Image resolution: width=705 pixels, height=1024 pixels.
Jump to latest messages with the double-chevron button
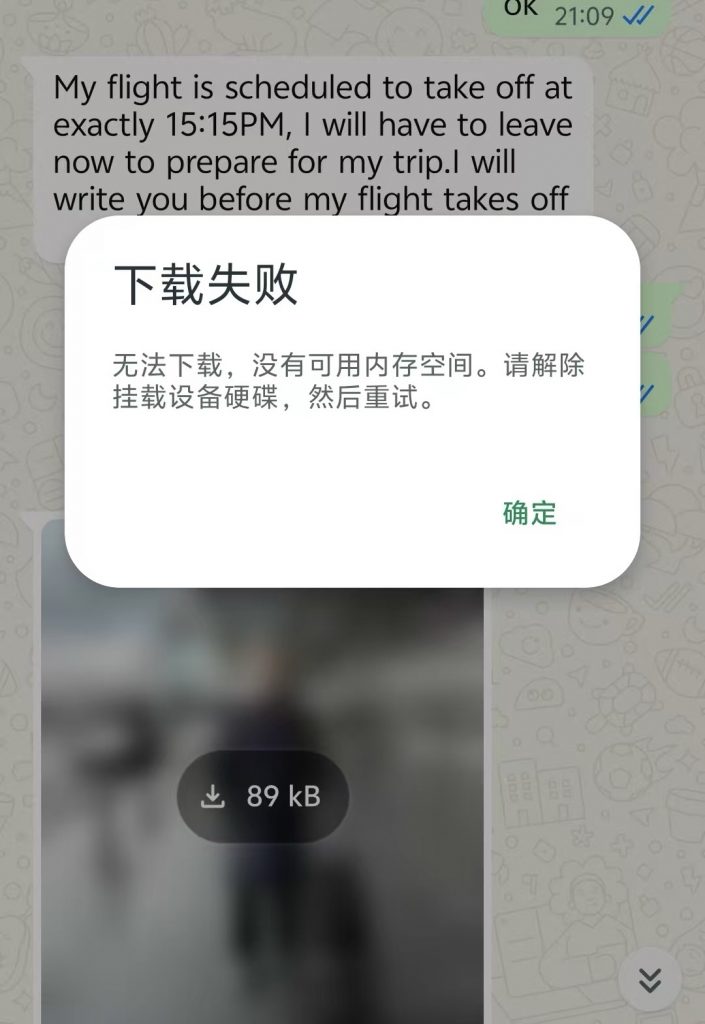pos(649,980)
